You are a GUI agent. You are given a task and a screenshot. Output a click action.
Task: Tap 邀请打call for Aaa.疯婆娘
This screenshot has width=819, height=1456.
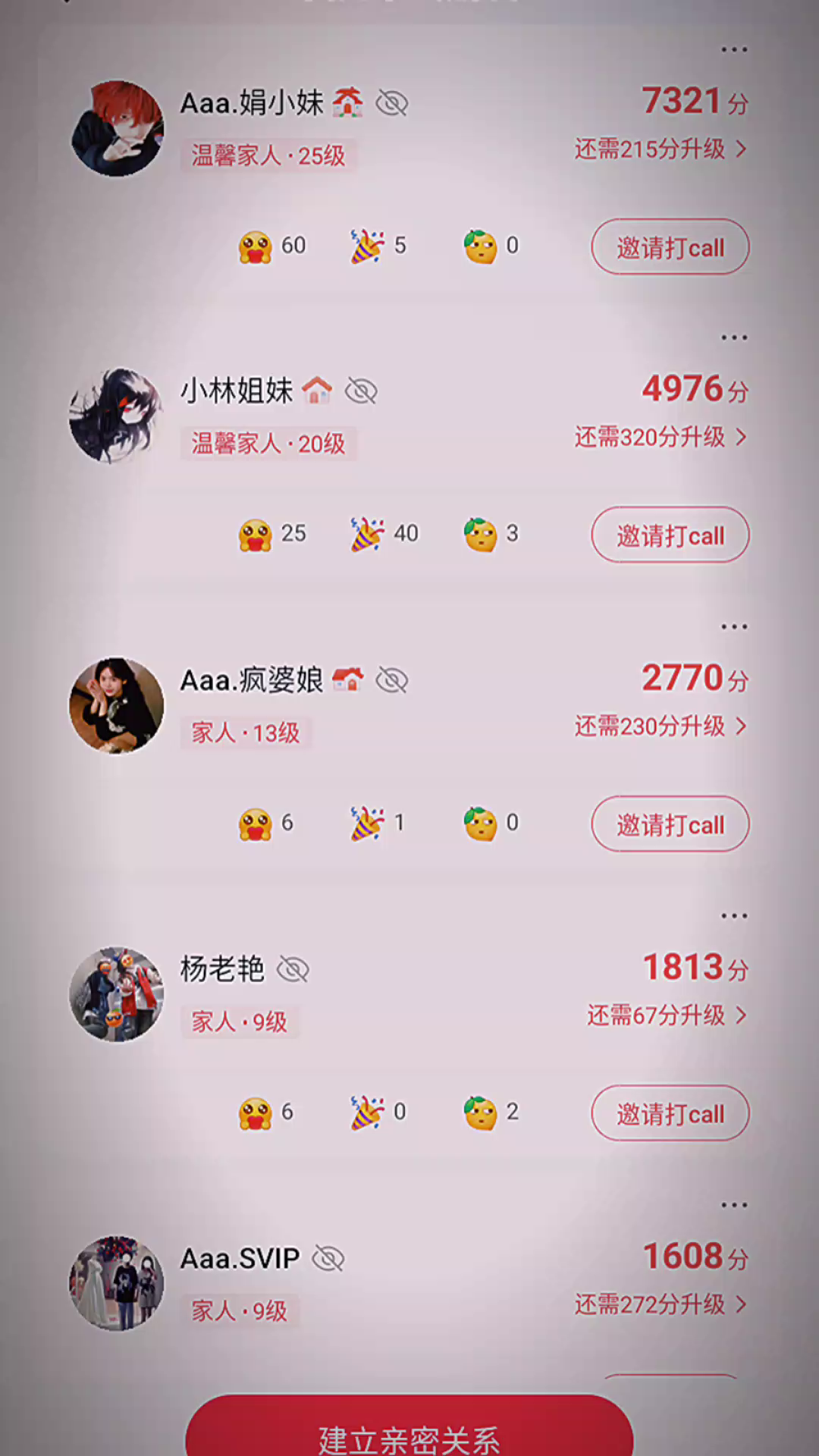[x=670, y=824]
